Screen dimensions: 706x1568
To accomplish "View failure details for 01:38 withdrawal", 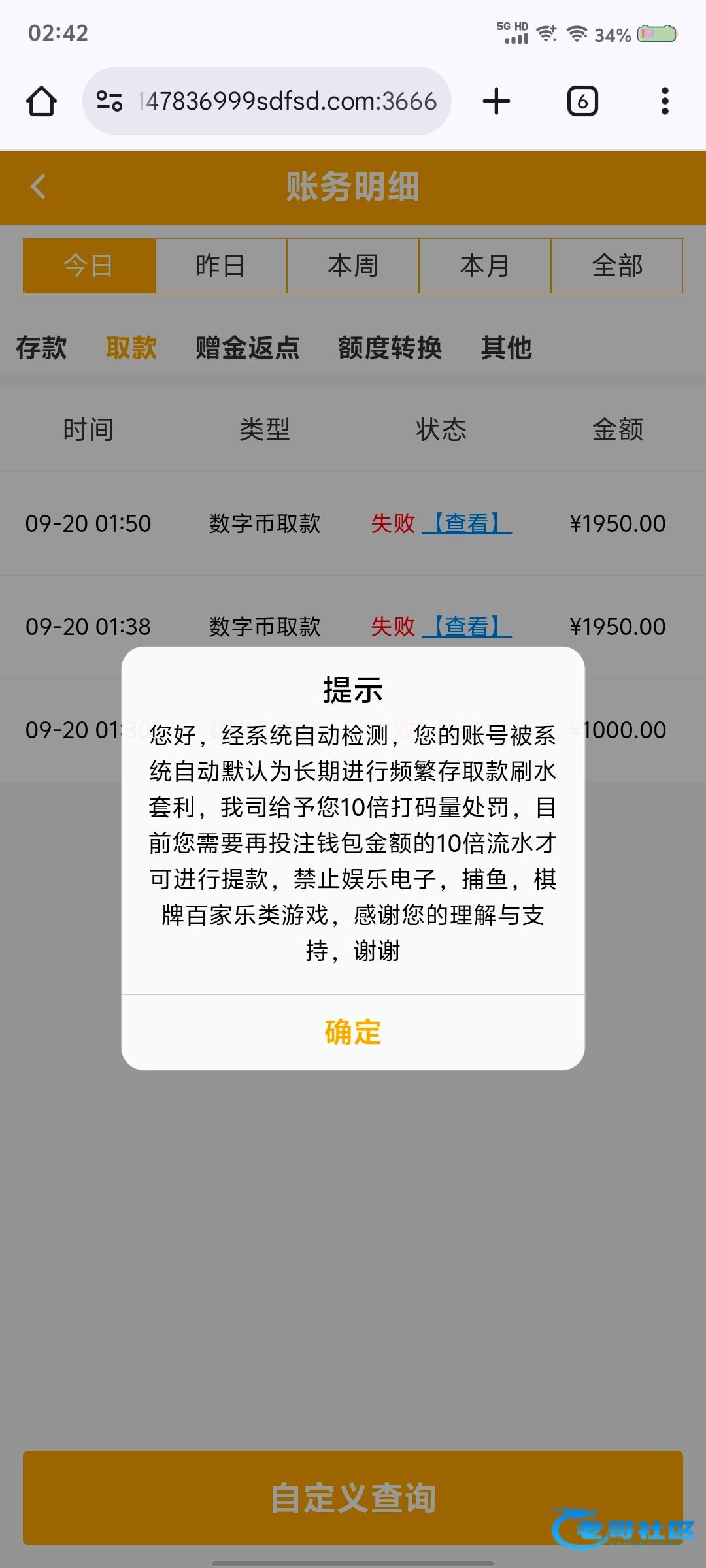I will click(x=467, y=627).
